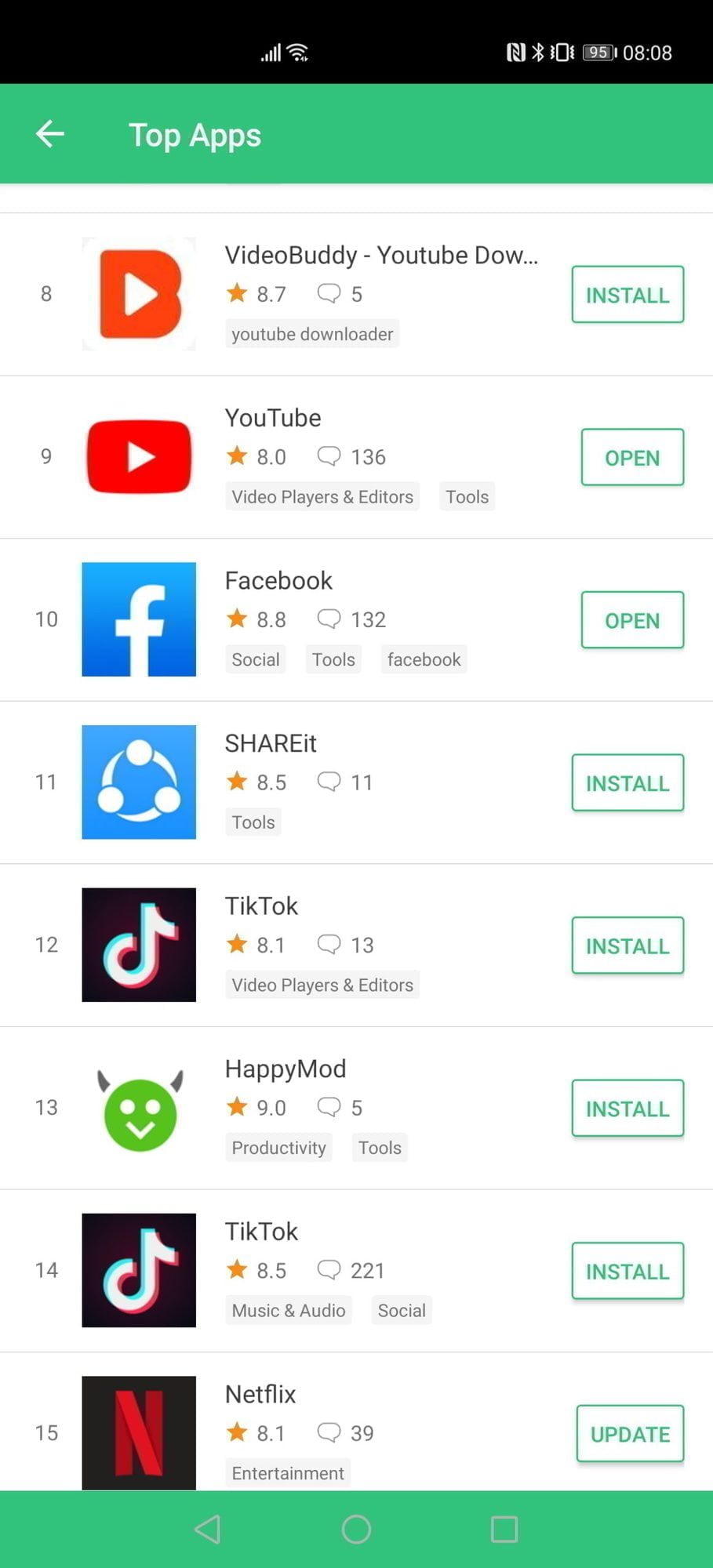Open the SHAREit listing
713x1568 pixels.
tap(271, 743)
